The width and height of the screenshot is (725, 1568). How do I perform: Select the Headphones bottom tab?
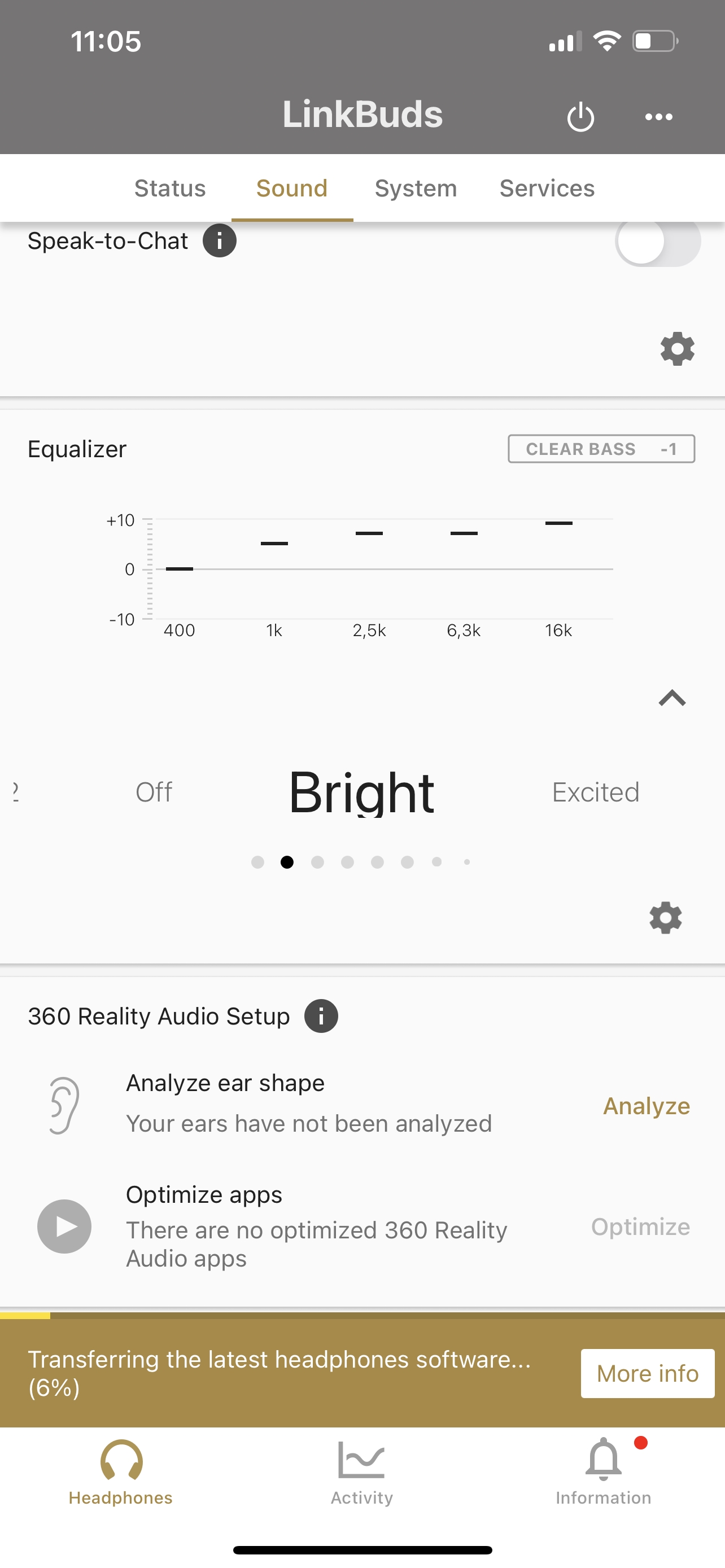120,1473
